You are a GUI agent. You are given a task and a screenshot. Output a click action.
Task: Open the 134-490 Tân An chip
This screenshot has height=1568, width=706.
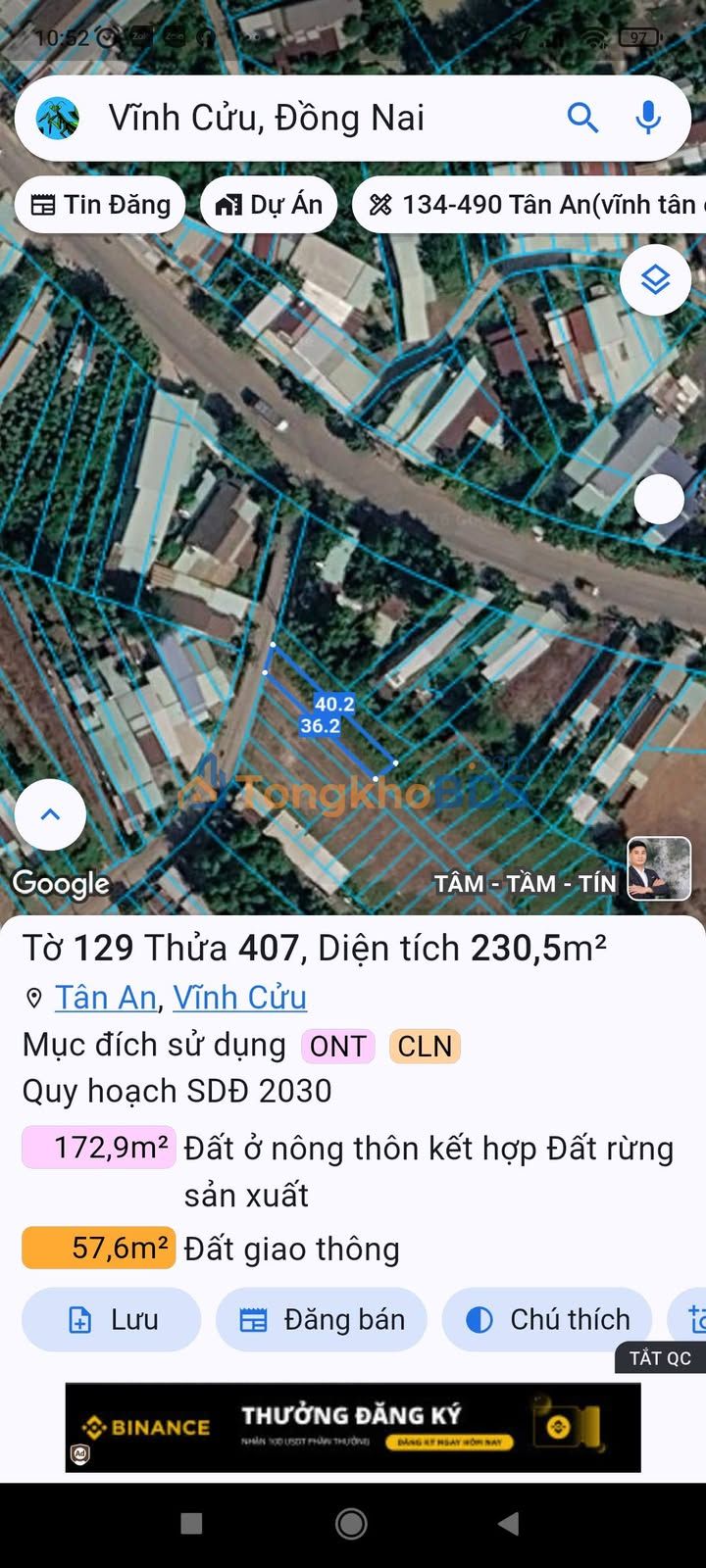pyautogui.click(x=534, y=205)
